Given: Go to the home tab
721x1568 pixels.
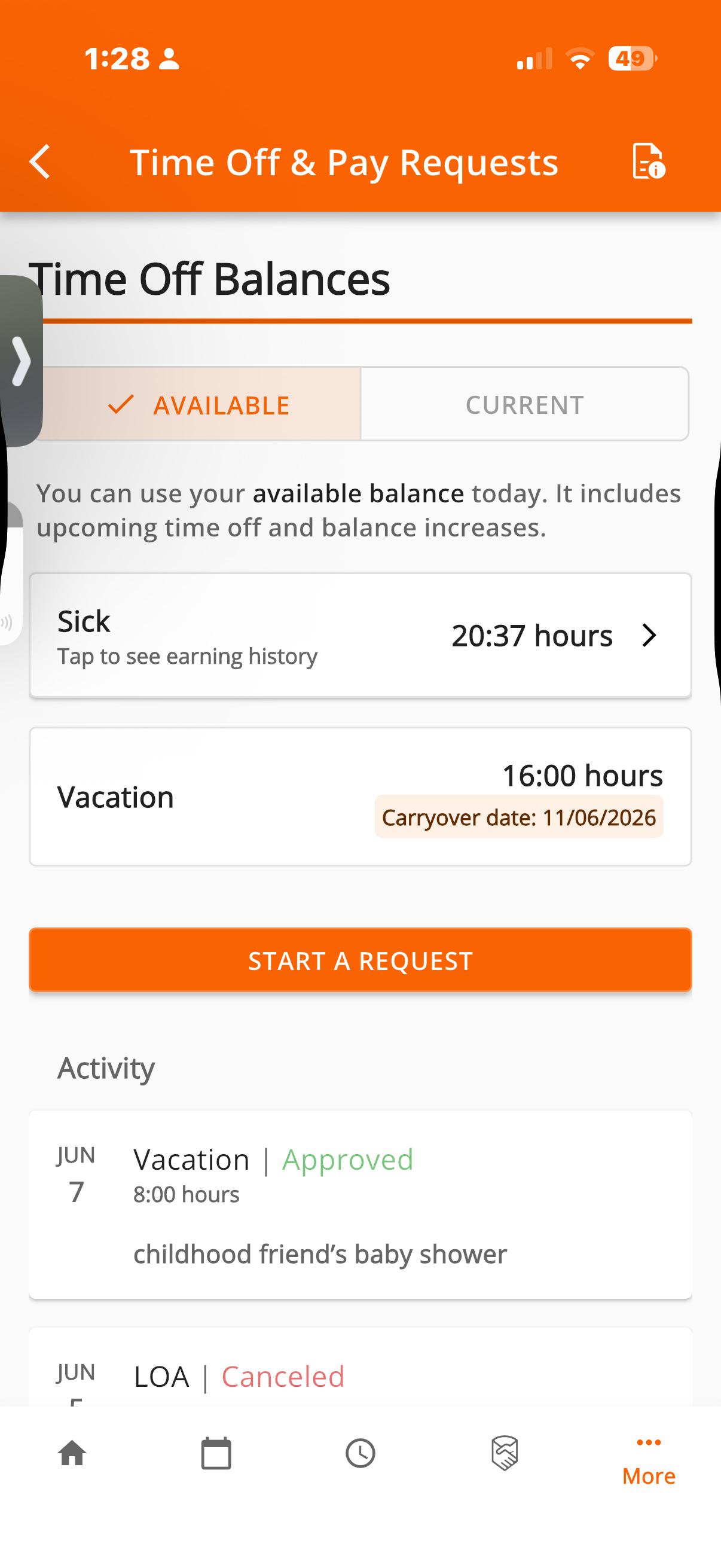Looking at the screenshot, I should [x=72, y=1454].
